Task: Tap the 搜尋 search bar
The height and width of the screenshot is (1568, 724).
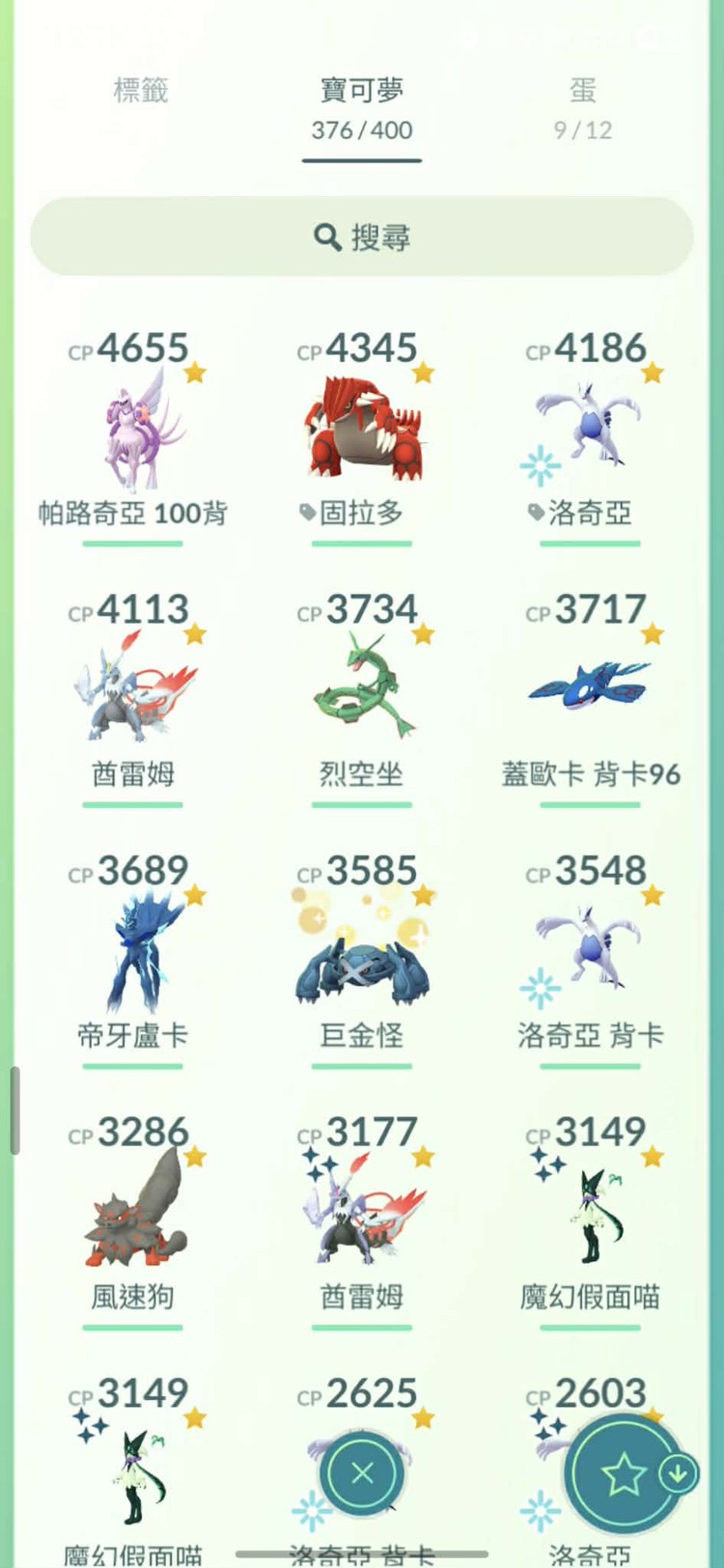Action: (x=362, y=237)
